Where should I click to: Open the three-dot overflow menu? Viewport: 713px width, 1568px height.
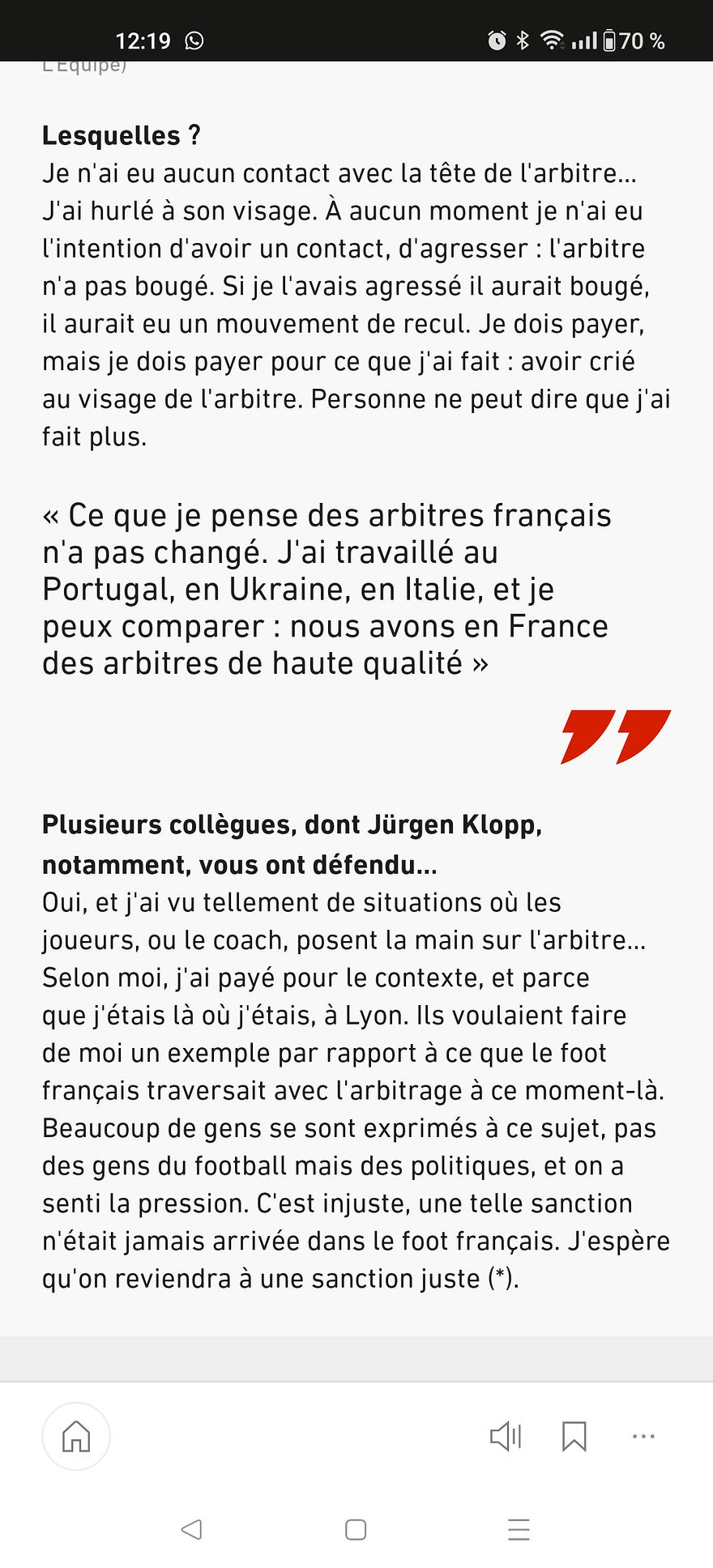643,1436
